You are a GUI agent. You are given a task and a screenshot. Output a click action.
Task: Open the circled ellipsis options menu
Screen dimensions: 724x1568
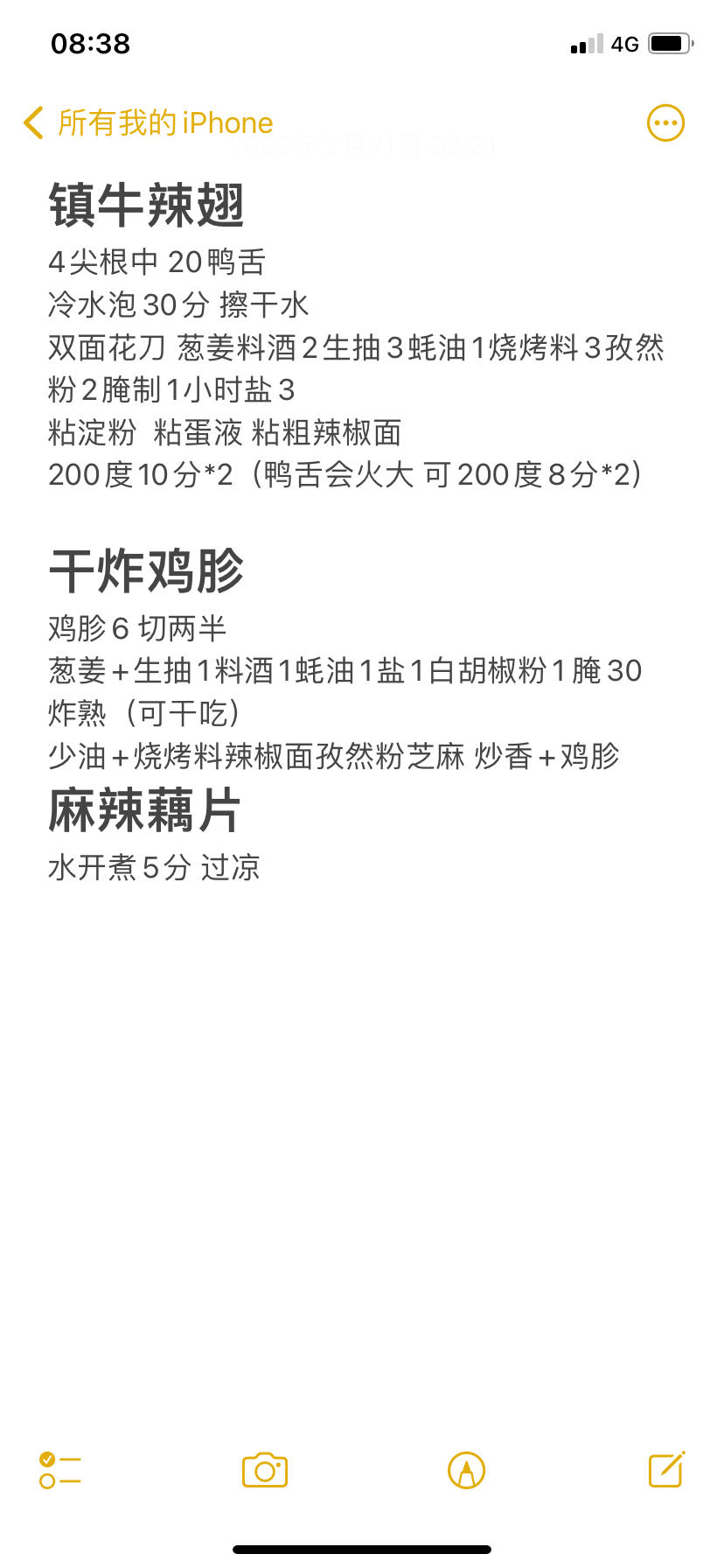tap(665, 122)
